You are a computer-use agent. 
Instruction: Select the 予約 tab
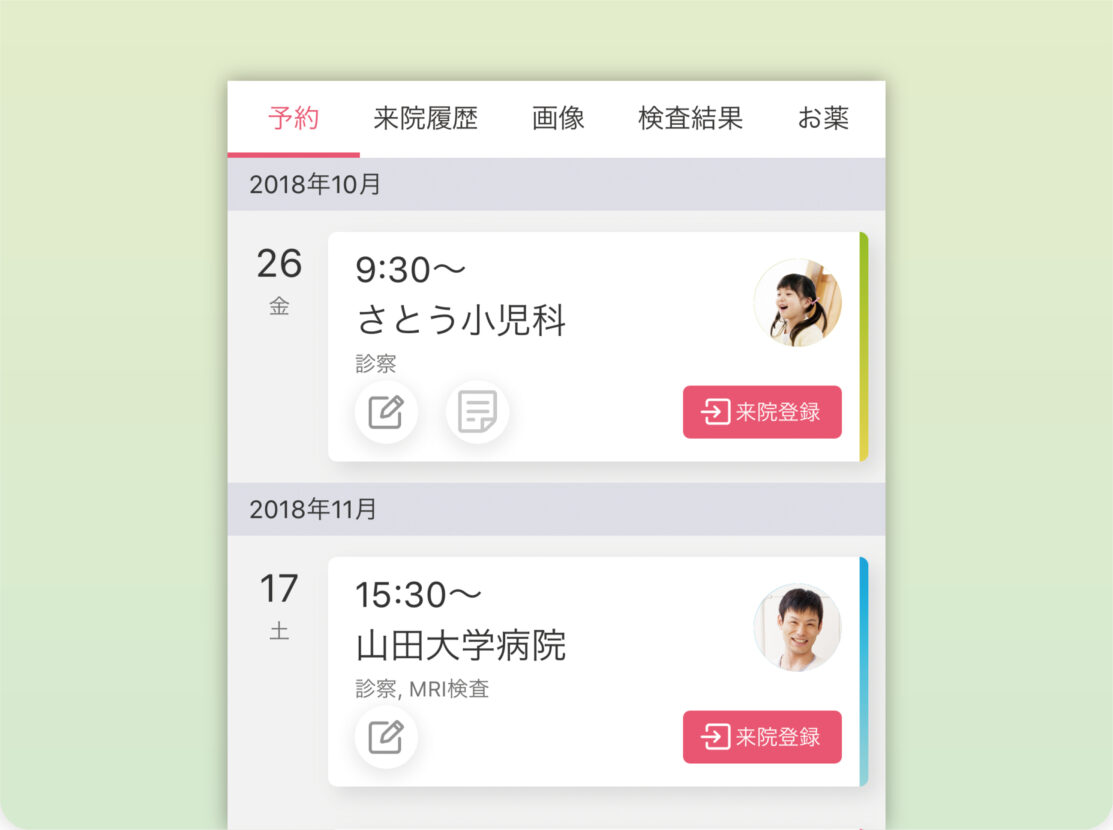[x=293, y=119]
